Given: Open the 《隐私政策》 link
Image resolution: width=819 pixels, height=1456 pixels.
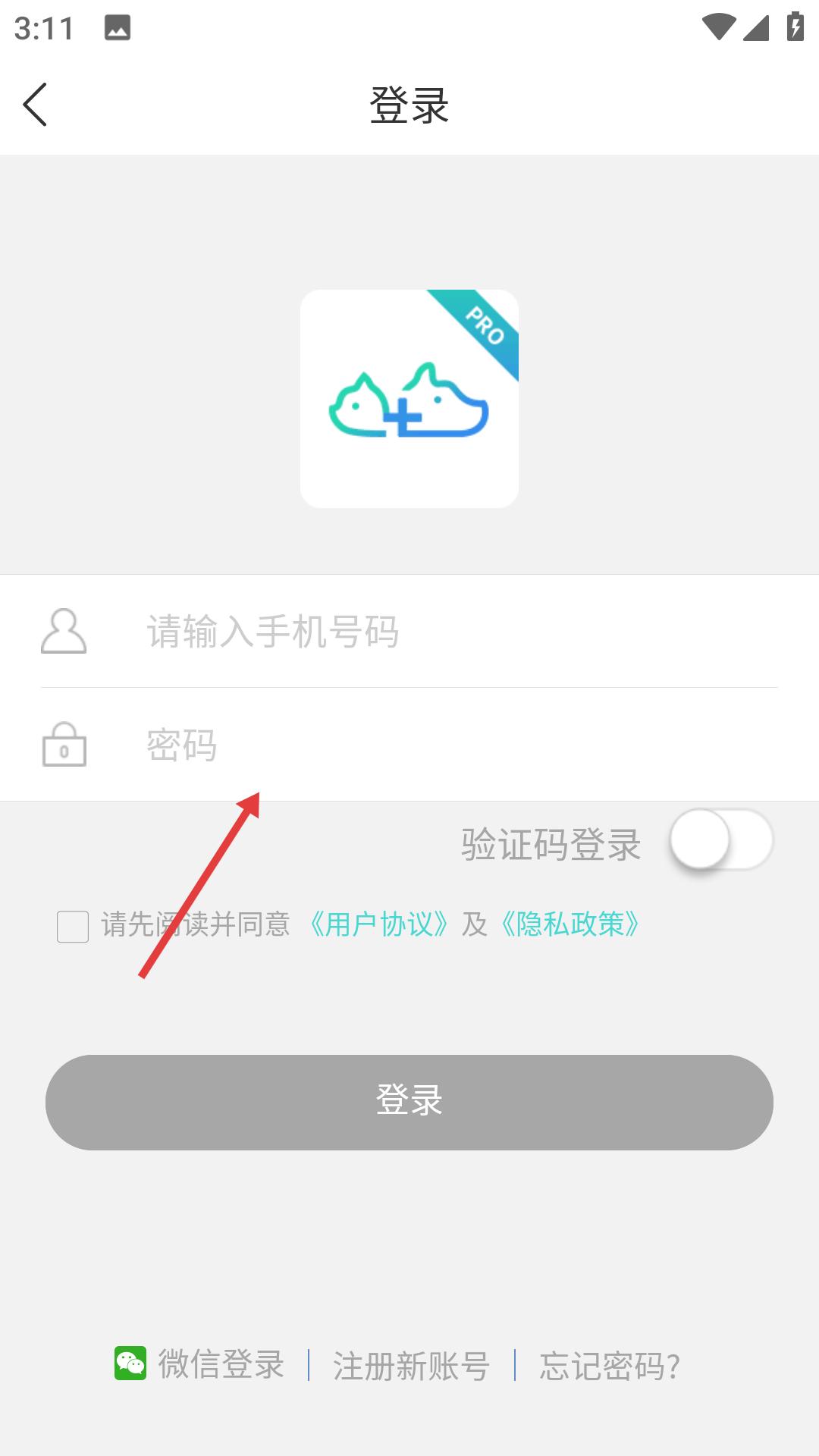Looking at the screenshot, I should pos(570,924).
